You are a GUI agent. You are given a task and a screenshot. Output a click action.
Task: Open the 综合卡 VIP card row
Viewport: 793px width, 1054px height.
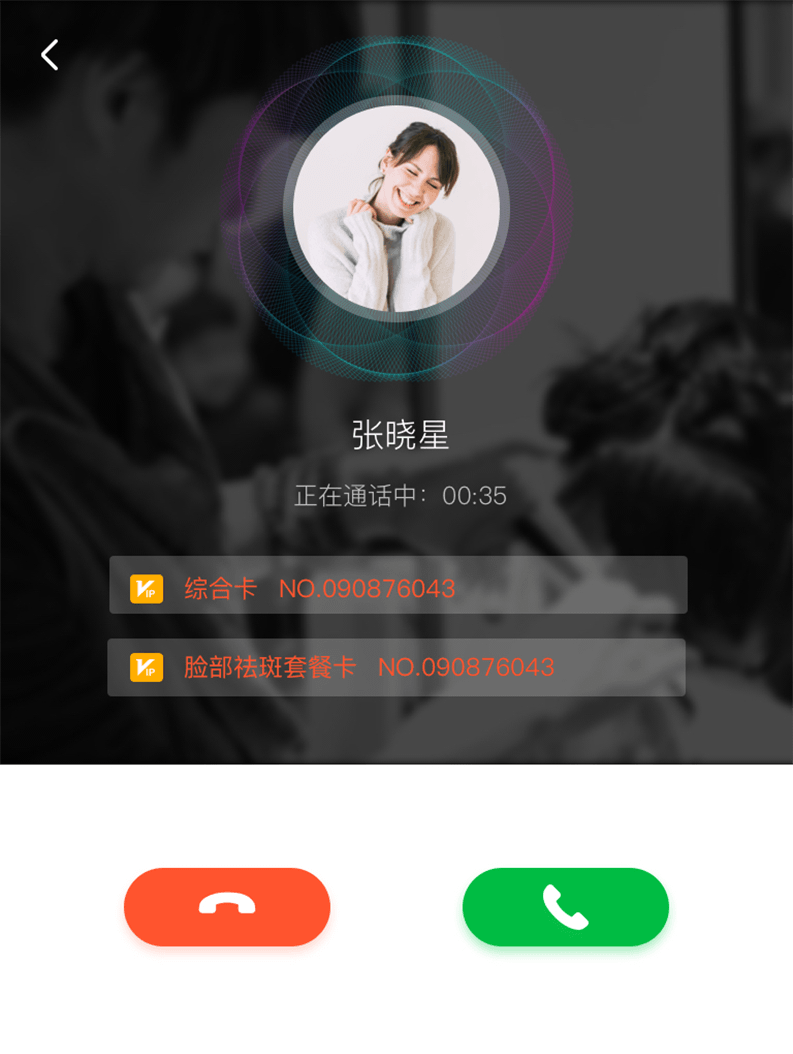point(398,585)
